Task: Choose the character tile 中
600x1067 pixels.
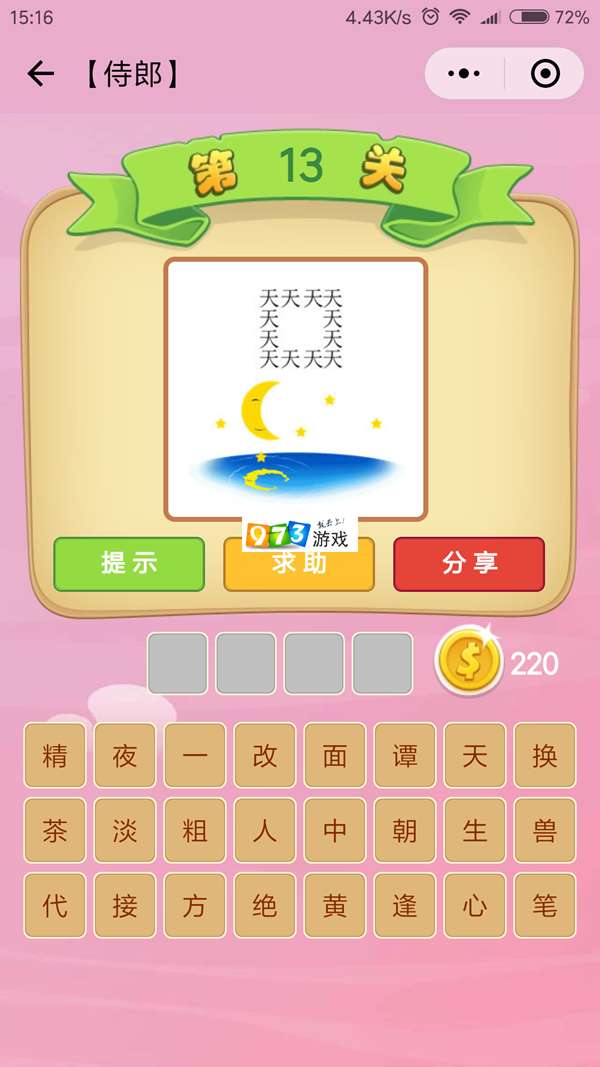Action: coord(335,831)
